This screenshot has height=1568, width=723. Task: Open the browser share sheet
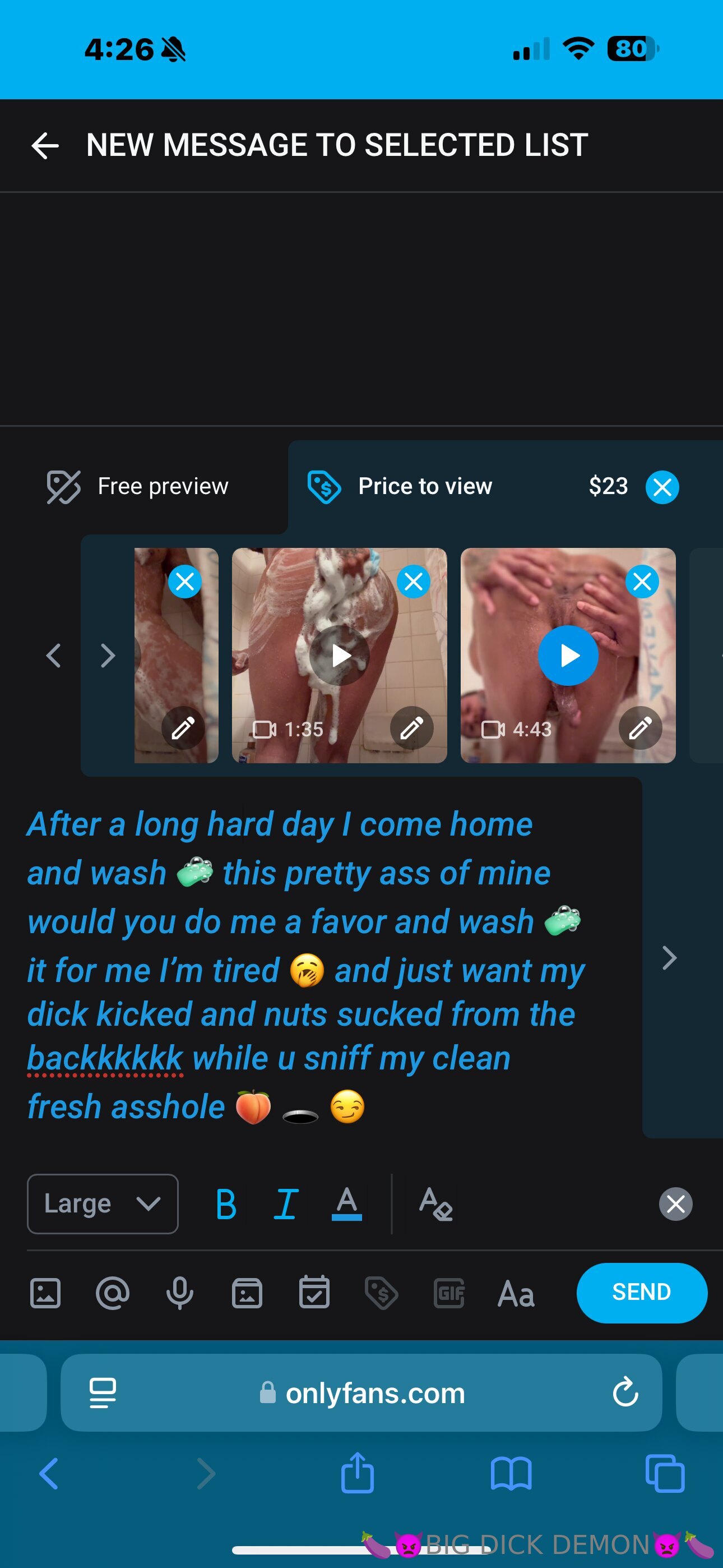click(357, 1474)
